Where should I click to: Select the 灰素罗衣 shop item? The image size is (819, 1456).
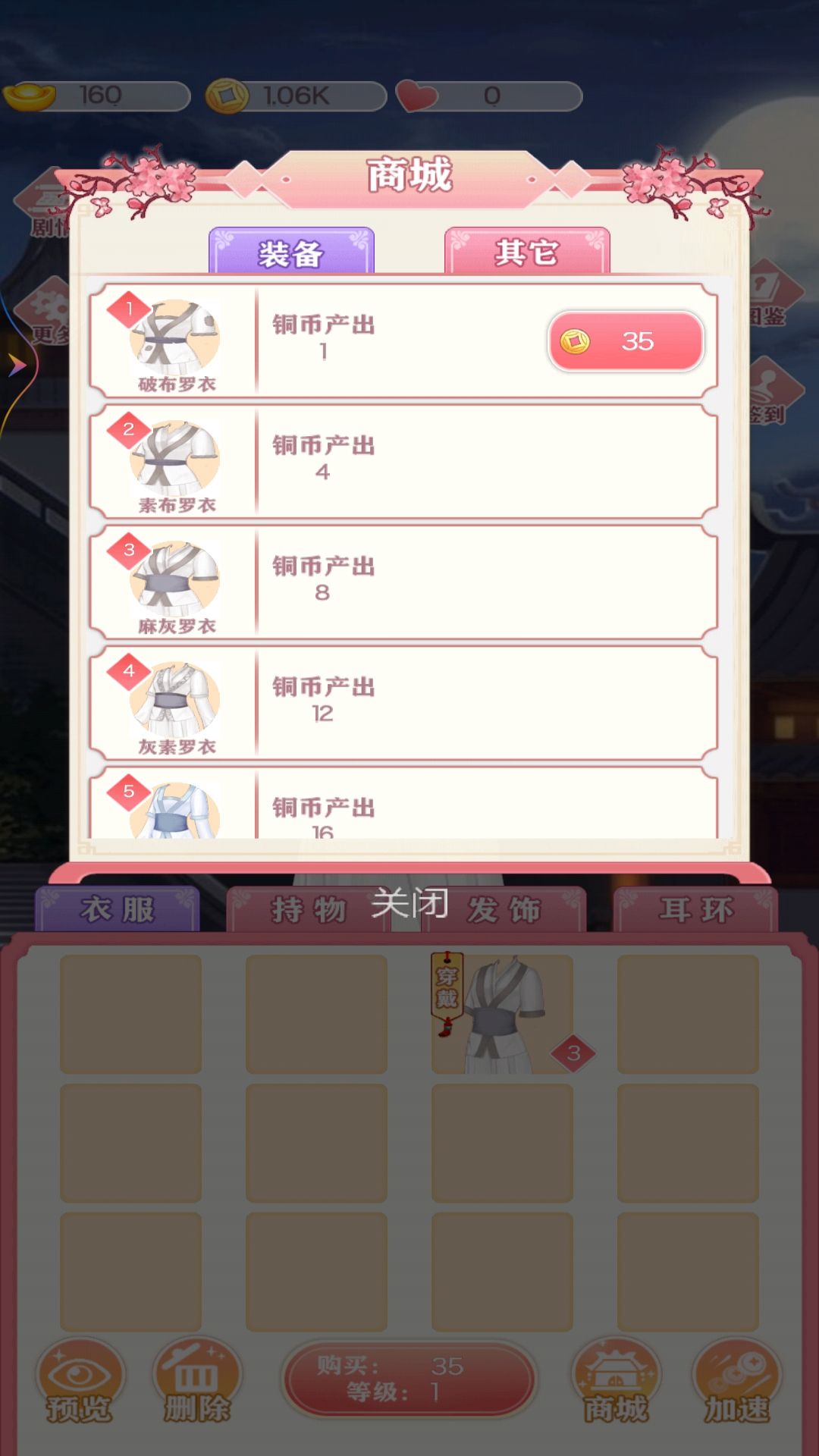[x=176, y=702]
